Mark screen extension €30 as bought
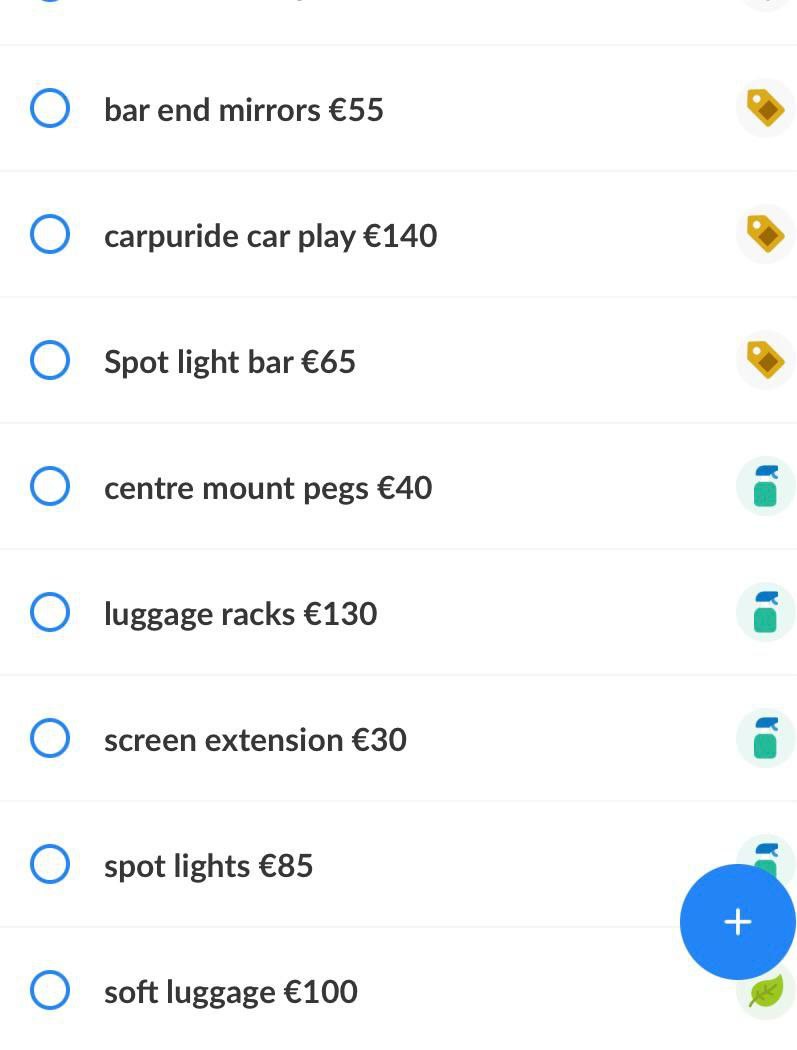The width and height of the screenshot is (797, 1050). point(50,739)
